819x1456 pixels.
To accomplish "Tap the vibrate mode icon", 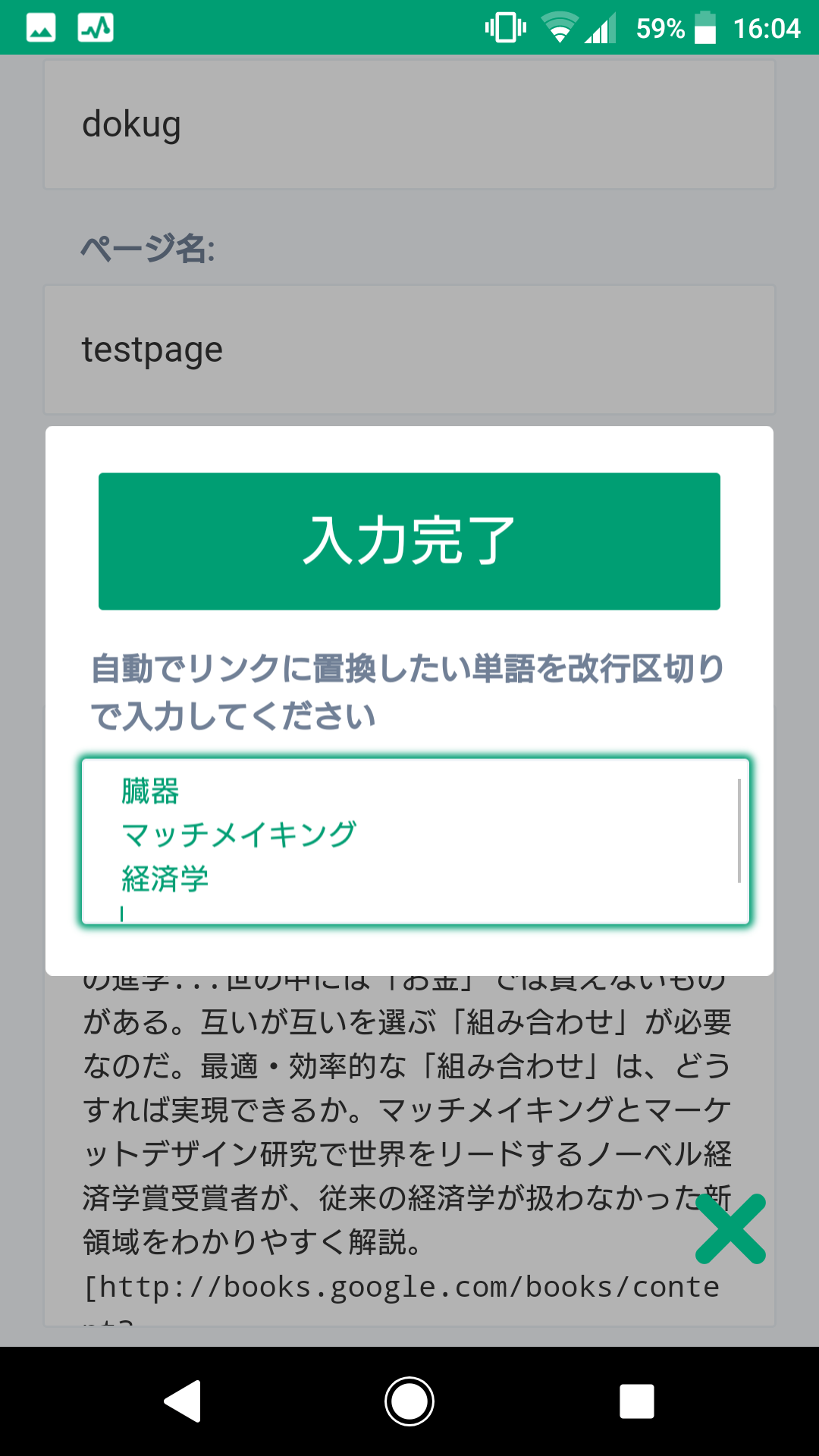I will pyautogui.click(x=507, y=28).
